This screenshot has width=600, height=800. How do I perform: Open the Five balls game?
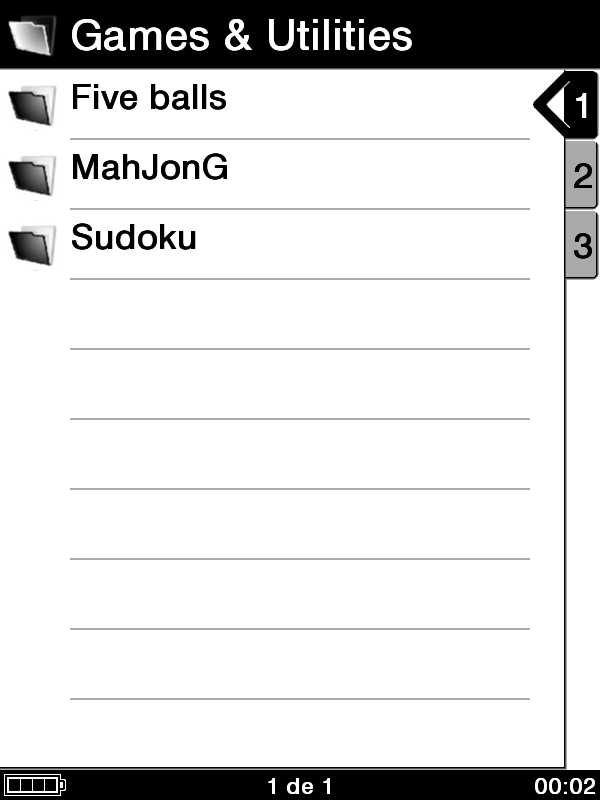[x=149, y=99]
